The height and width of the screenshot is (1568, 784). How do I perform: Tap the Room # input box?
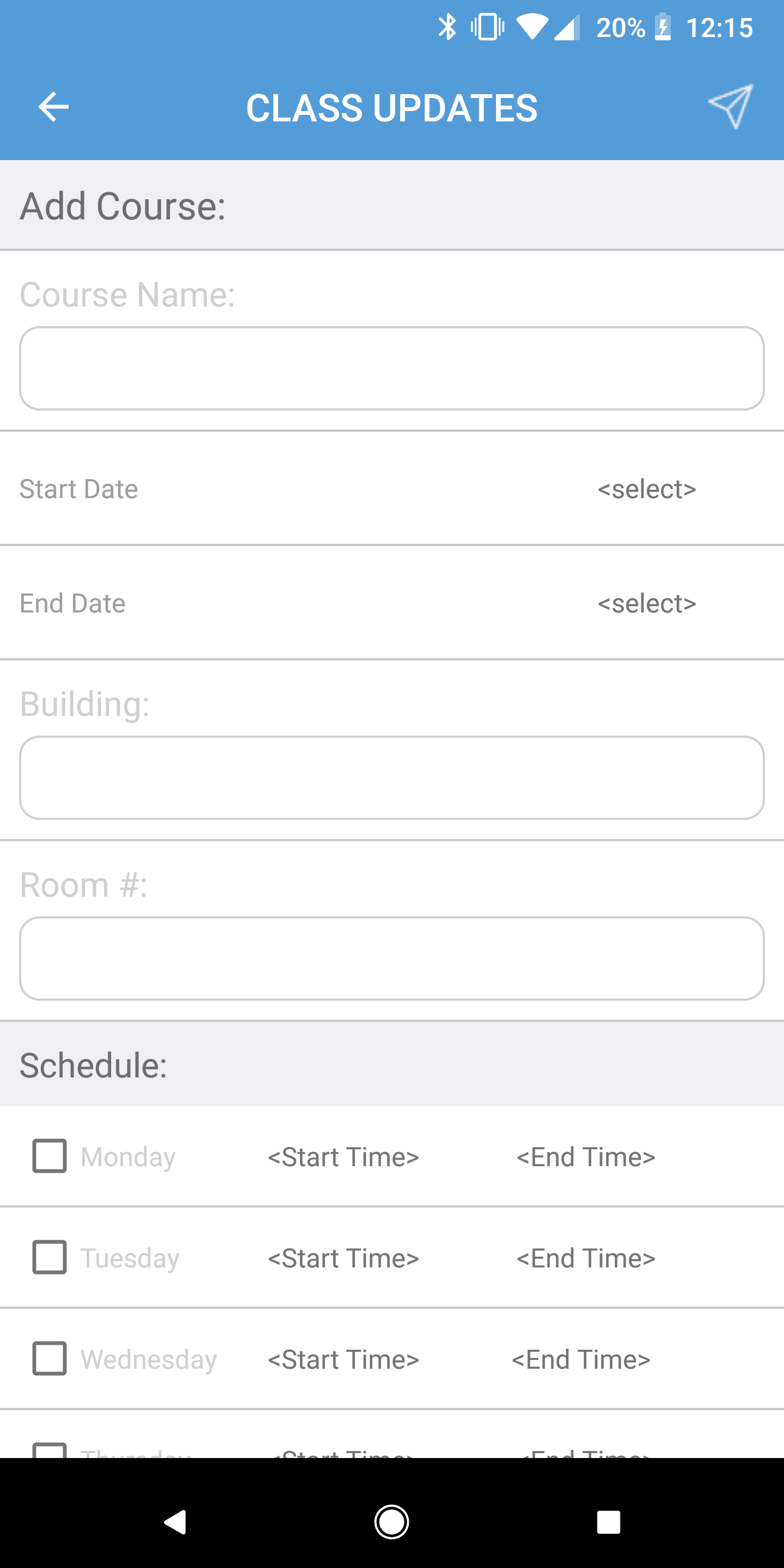tap(392, 958)
